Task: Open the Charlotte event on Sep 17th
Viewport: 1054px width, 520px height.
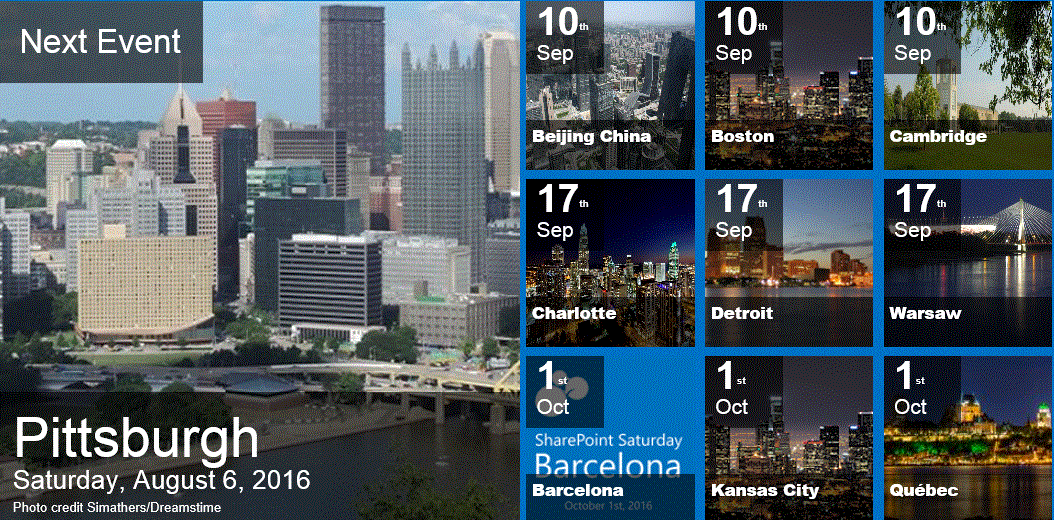Action: point(610,262)
